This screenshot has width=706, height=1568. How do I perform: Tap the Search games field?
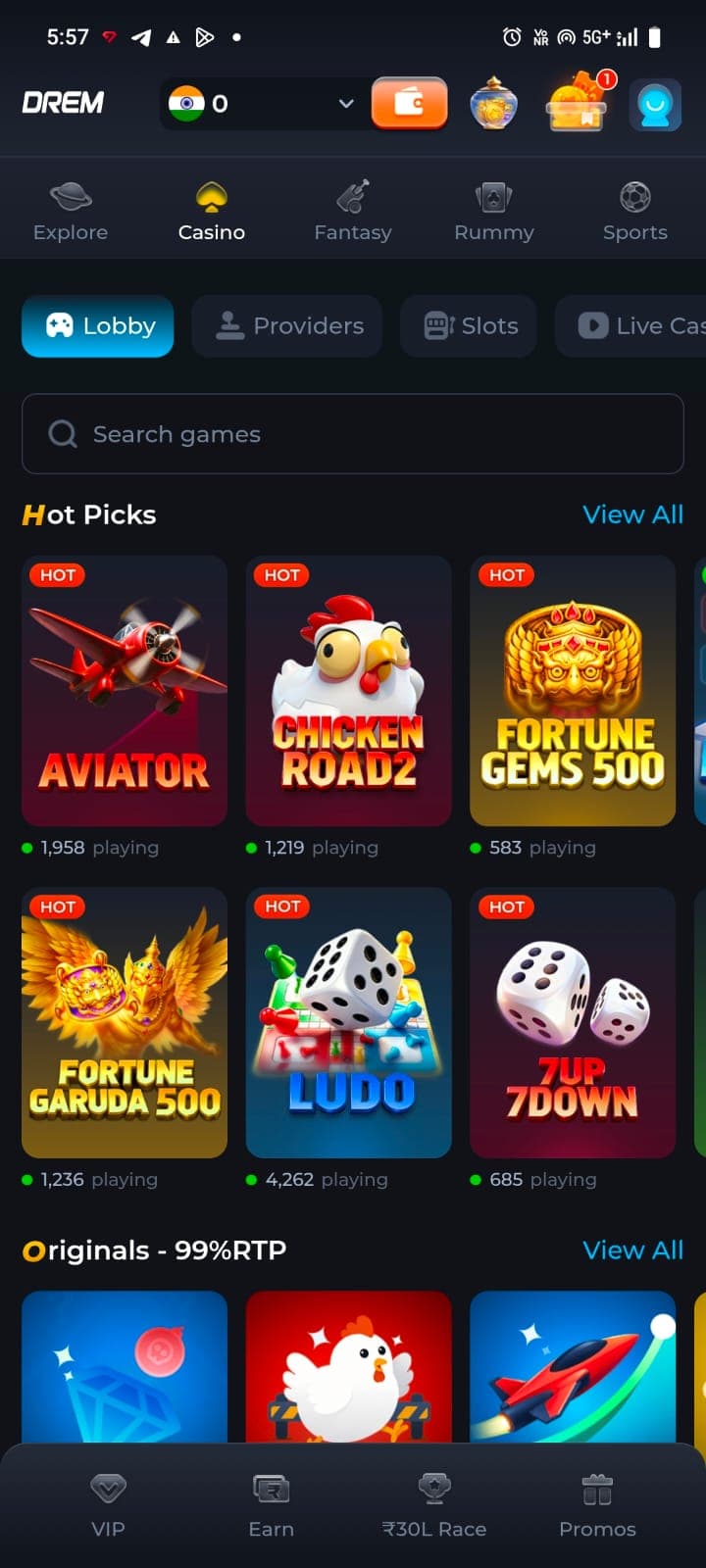[x=353, y=434]
